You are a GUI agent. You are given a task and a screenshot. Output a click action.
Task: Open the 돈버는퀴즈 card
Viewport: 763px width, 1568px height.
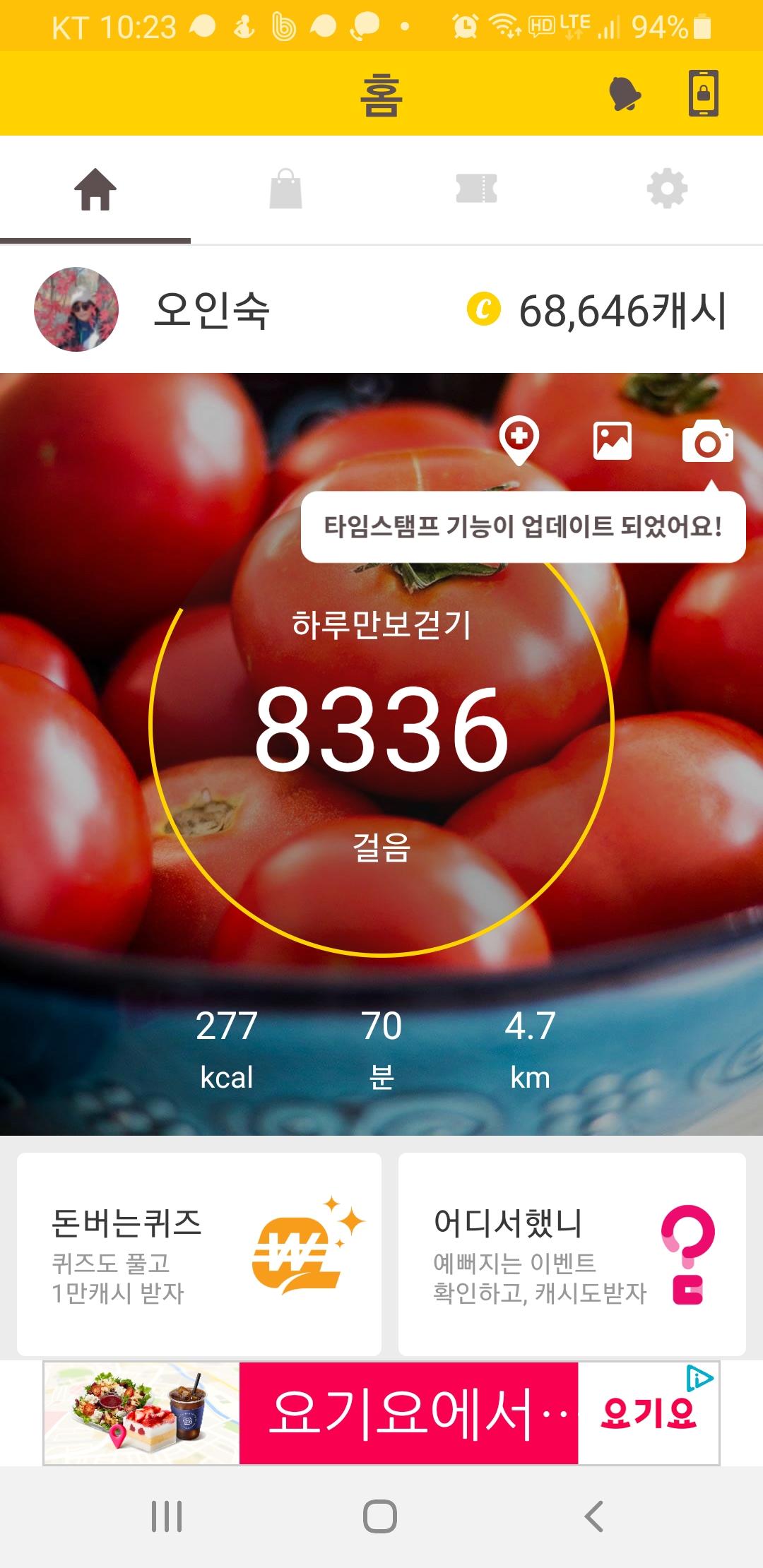[x=199, y=1254]
